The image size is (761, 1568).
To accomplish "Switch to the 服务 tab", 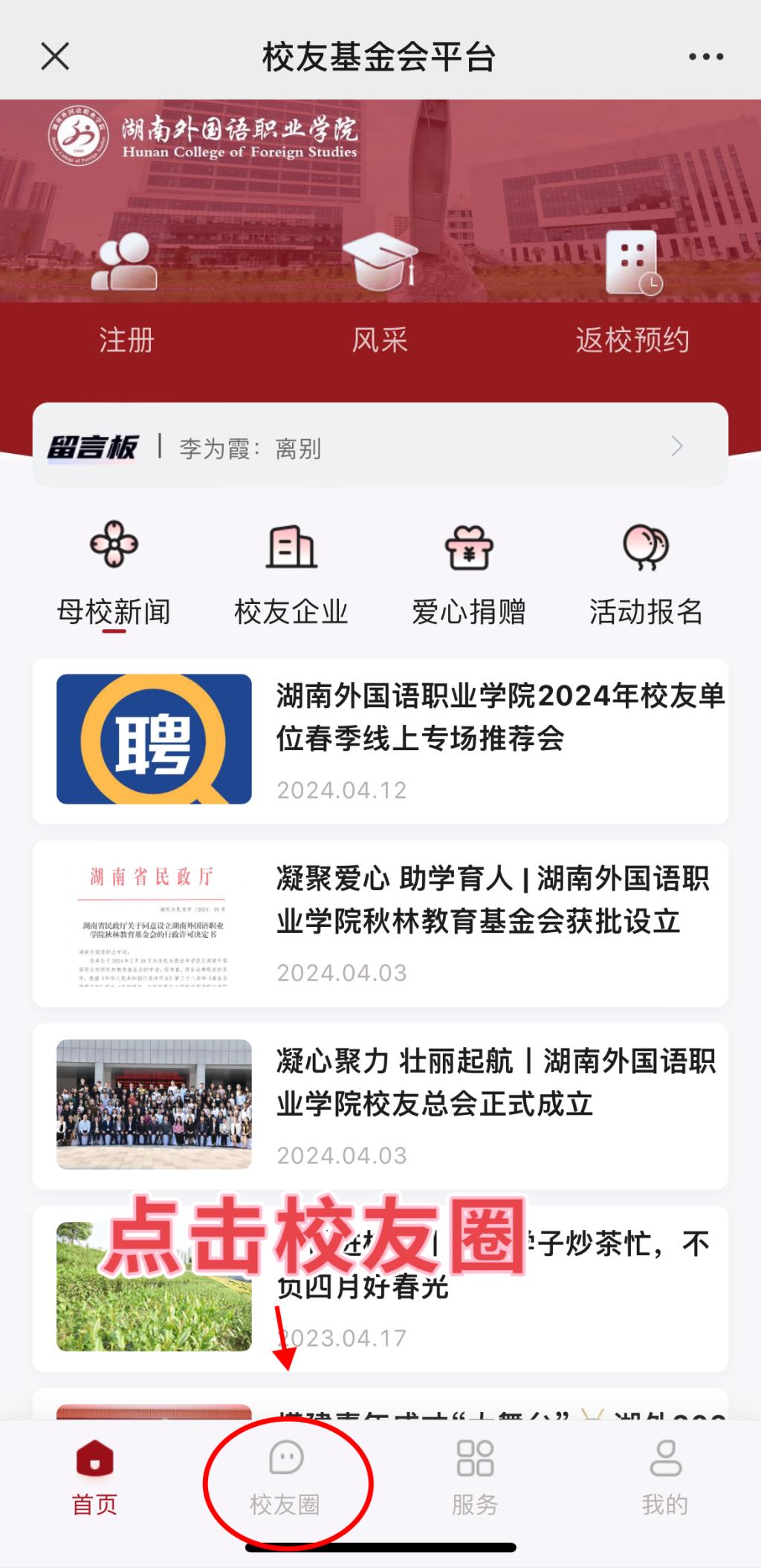I will pos(475,1480).
